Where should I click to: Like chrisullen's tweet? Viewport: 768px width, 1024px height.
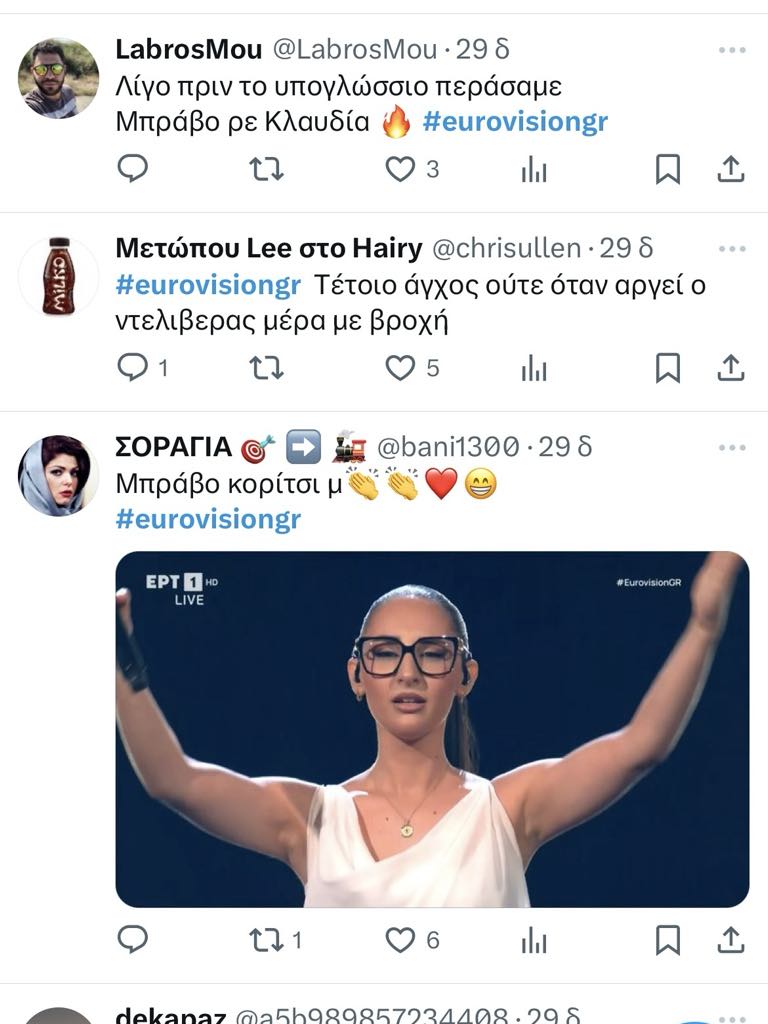[401, 368]
